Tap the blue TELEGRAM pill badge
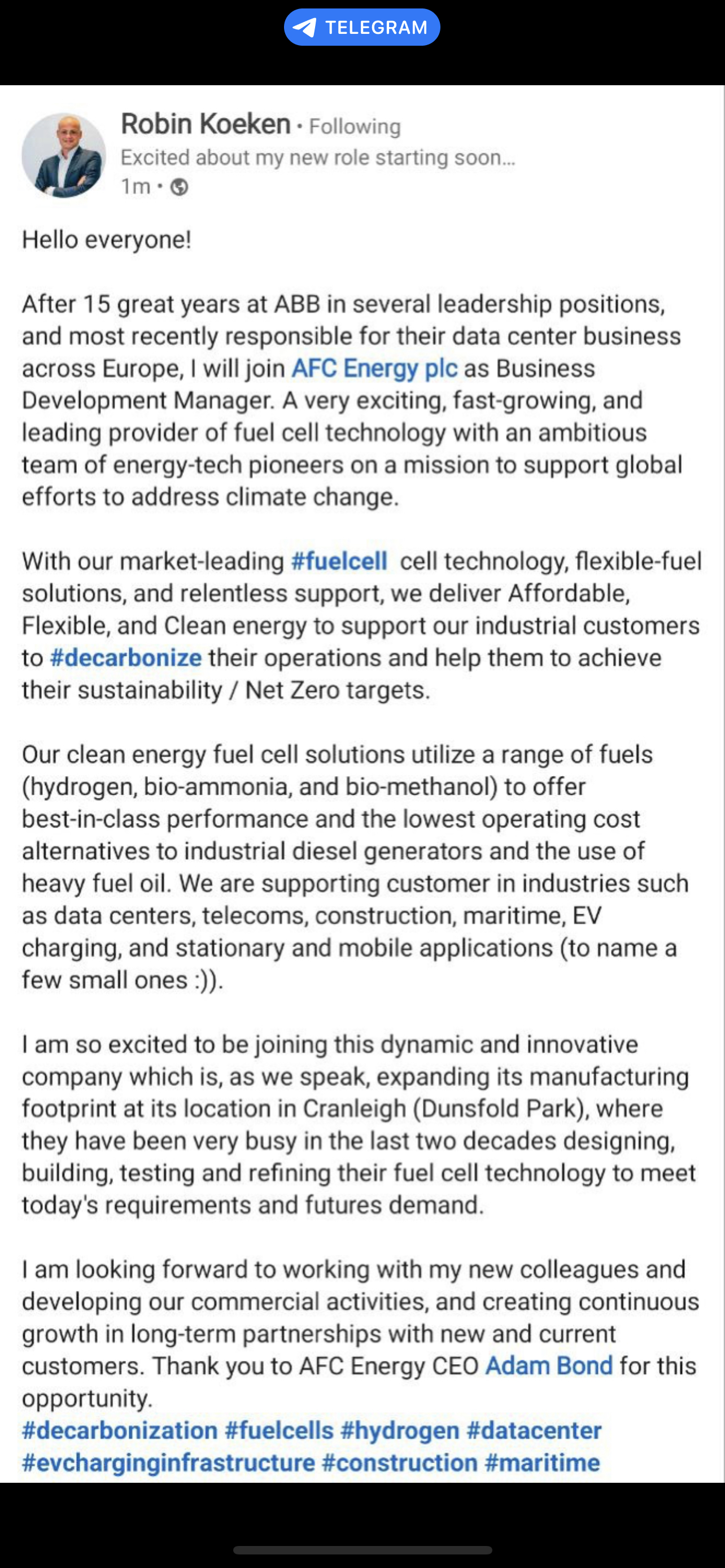Screen dimensions: 725x1568 coord(362,26)
